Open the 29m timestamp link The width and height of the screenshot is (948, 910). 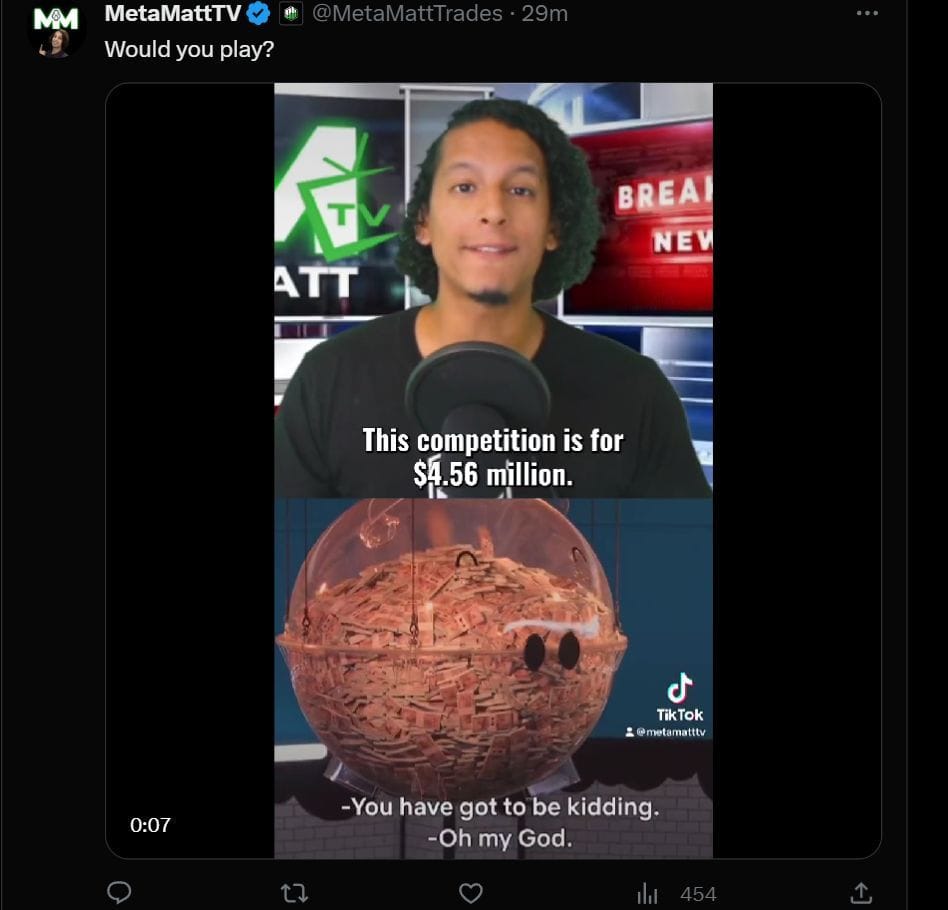545,14
